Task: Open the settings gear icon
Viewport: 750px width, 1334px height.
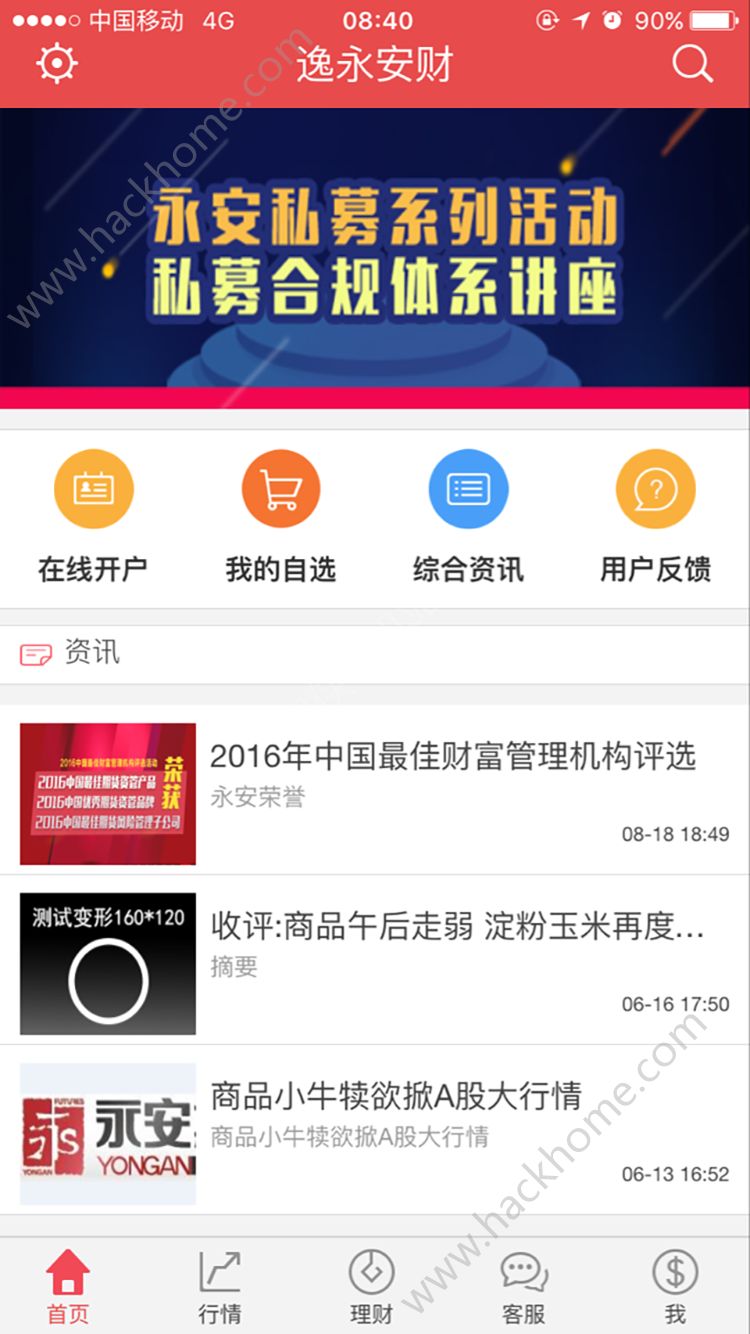Action: pos(57,64)
